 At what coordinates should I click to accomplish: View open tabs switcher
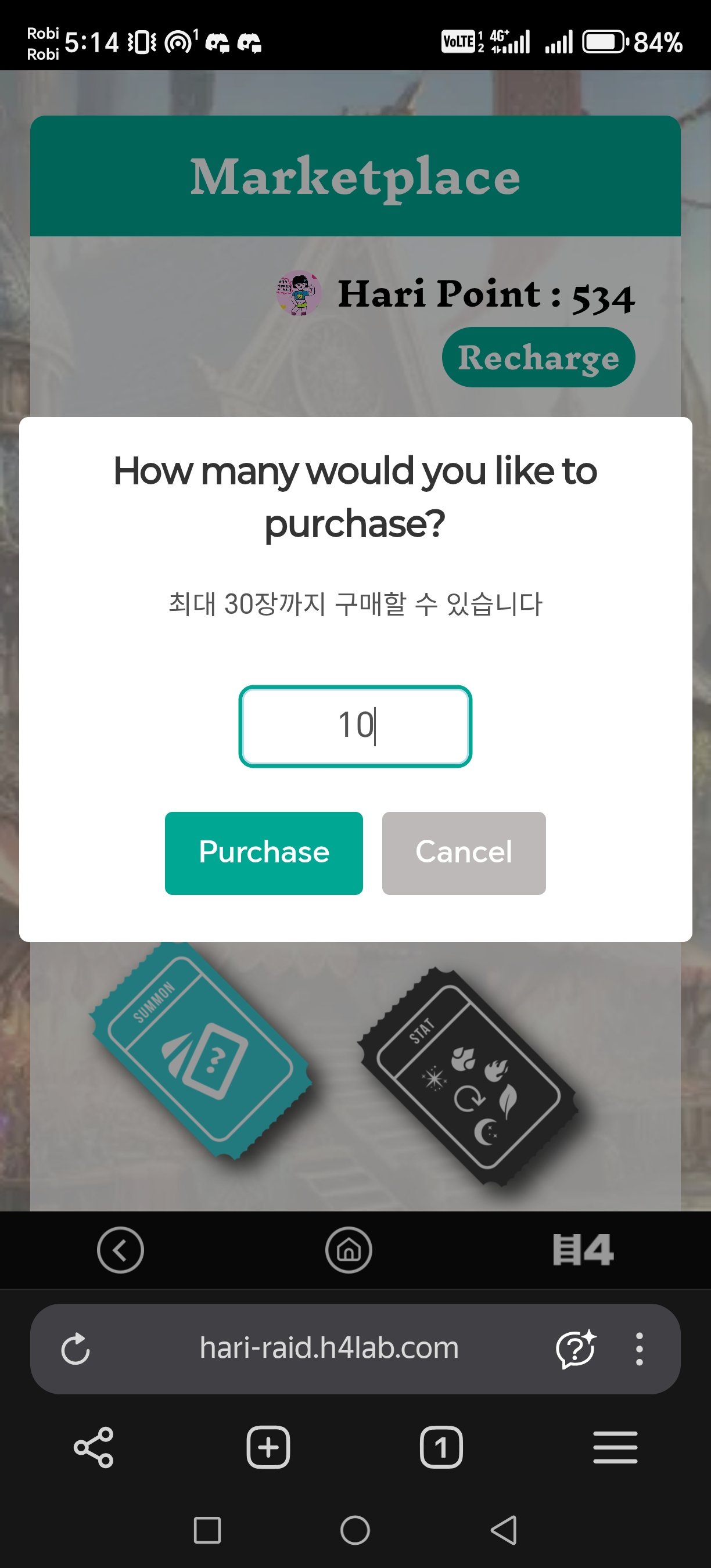tap(441, 1447)
